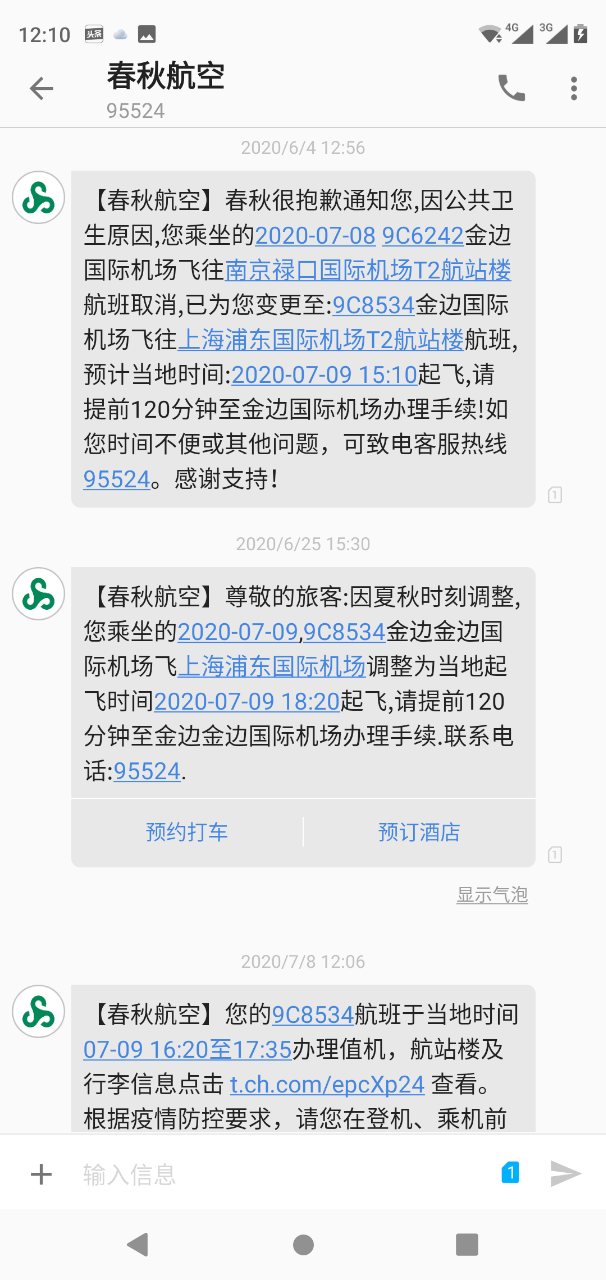Open flight number link 9C6242

tap(423, 237)
